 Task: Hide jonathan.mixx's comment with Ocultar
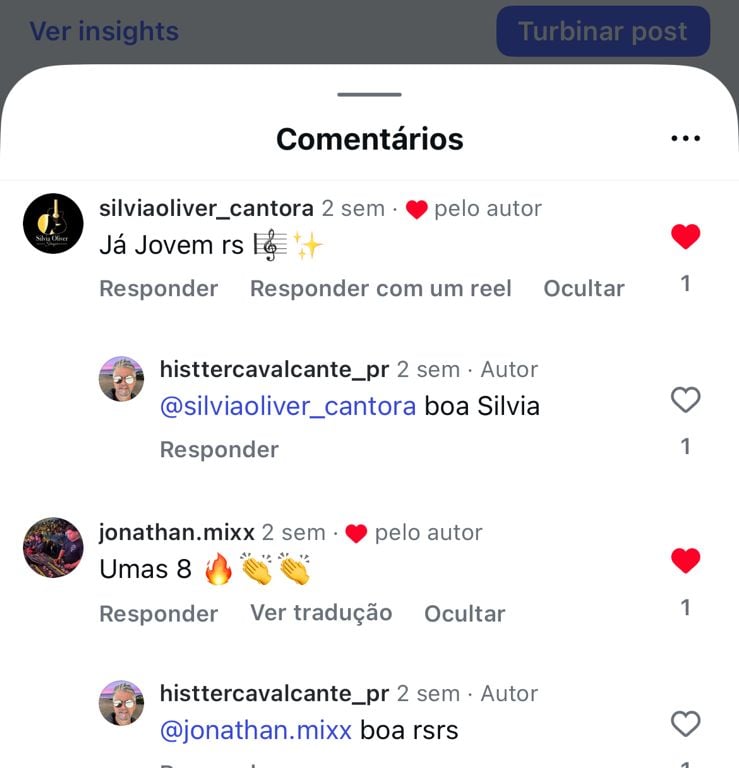point(465,613)
